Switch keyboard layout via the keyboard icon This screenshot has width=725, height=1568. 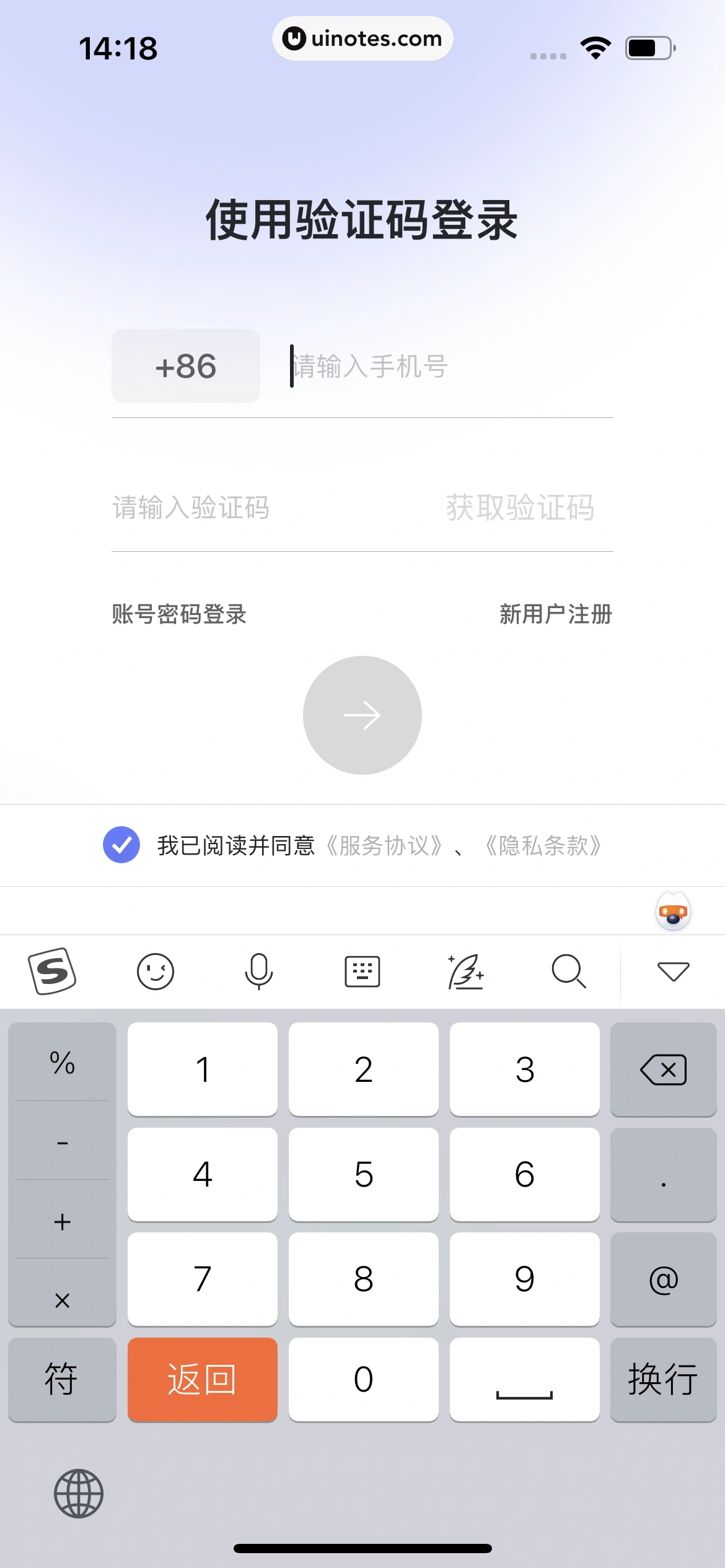[x=362, y=971]
